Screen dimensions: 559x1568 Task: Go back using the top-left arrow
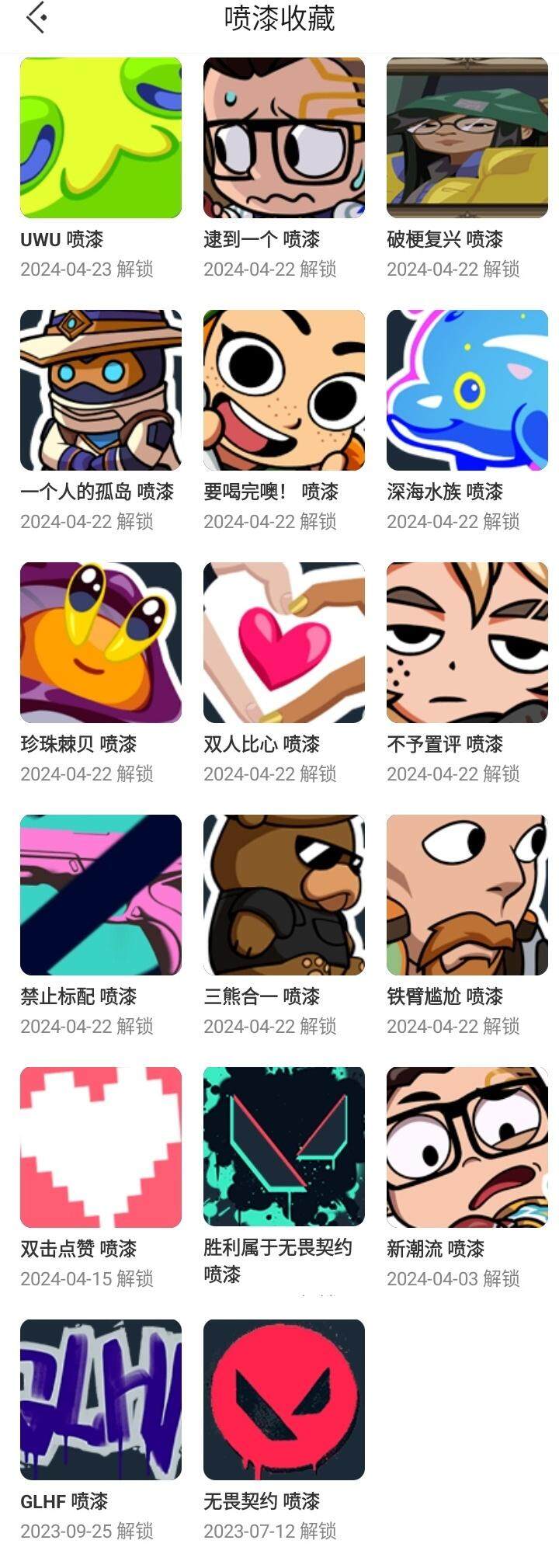point(36,18)
